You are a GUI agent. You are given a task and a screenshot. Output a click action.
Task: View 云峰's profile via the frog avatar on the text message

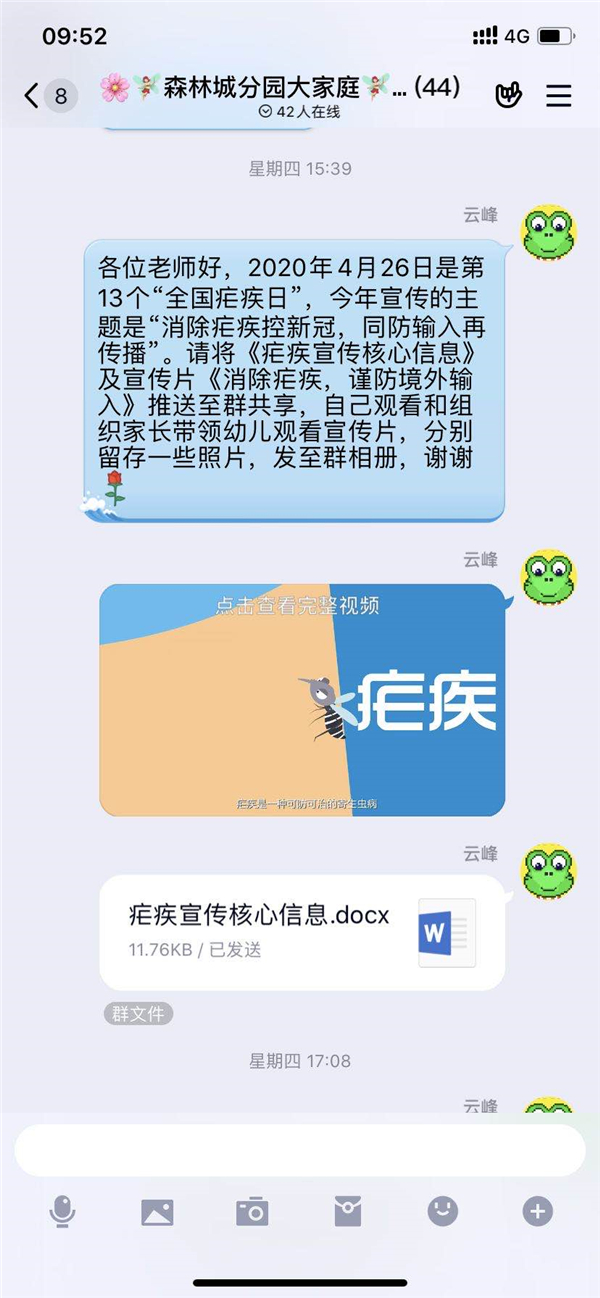[549, 234]
